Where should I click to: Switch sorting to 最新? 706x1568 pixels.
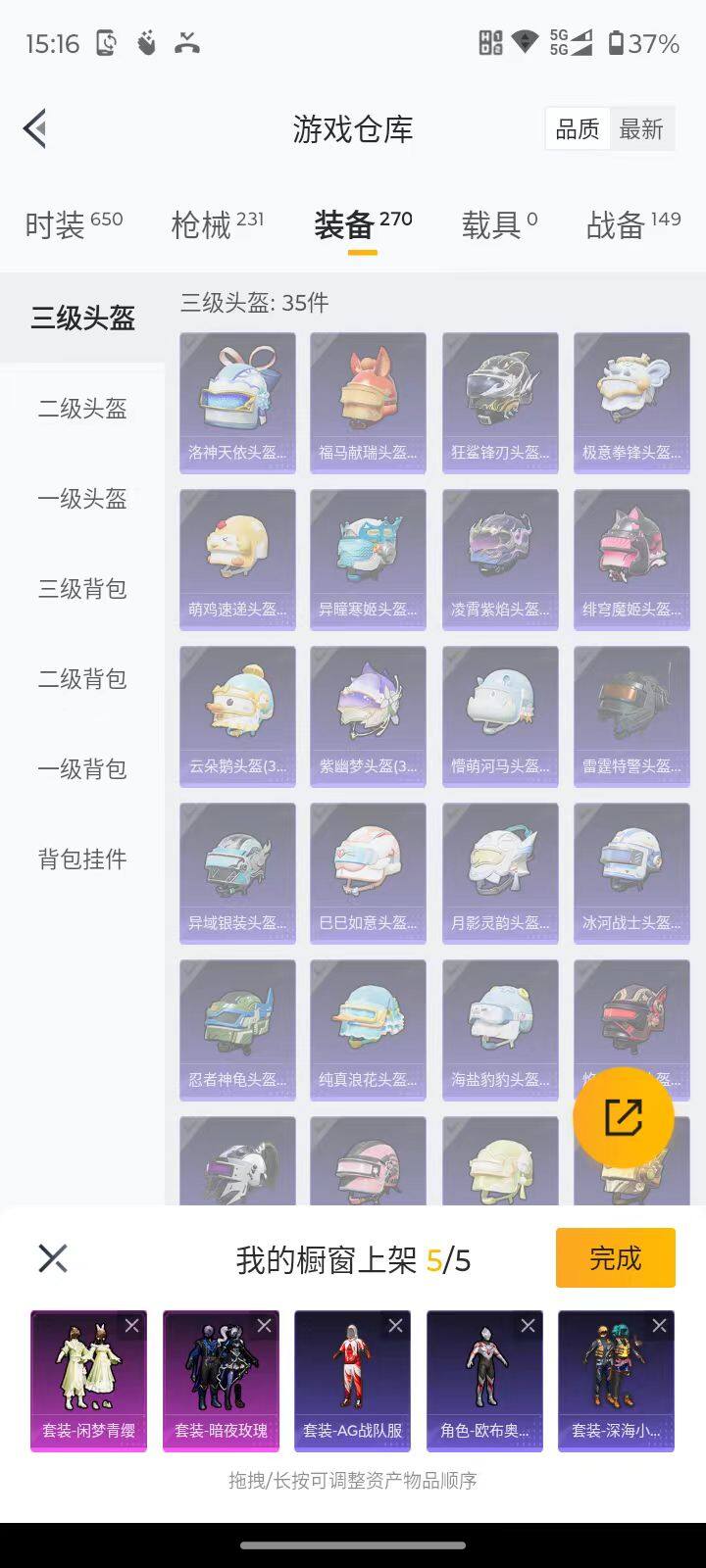tap(642, 129)
